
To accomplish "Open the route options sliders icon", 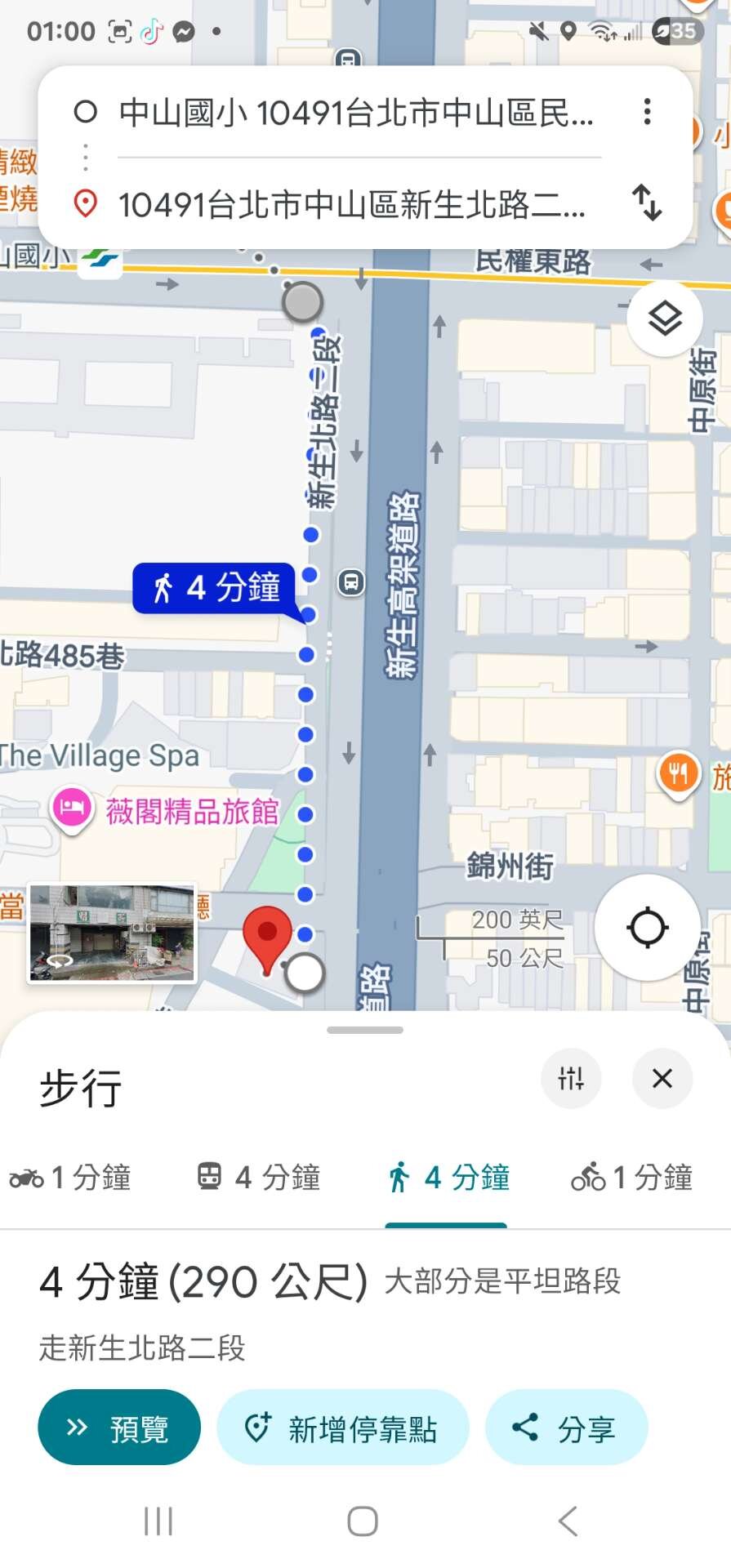I will pos(571,1078).
